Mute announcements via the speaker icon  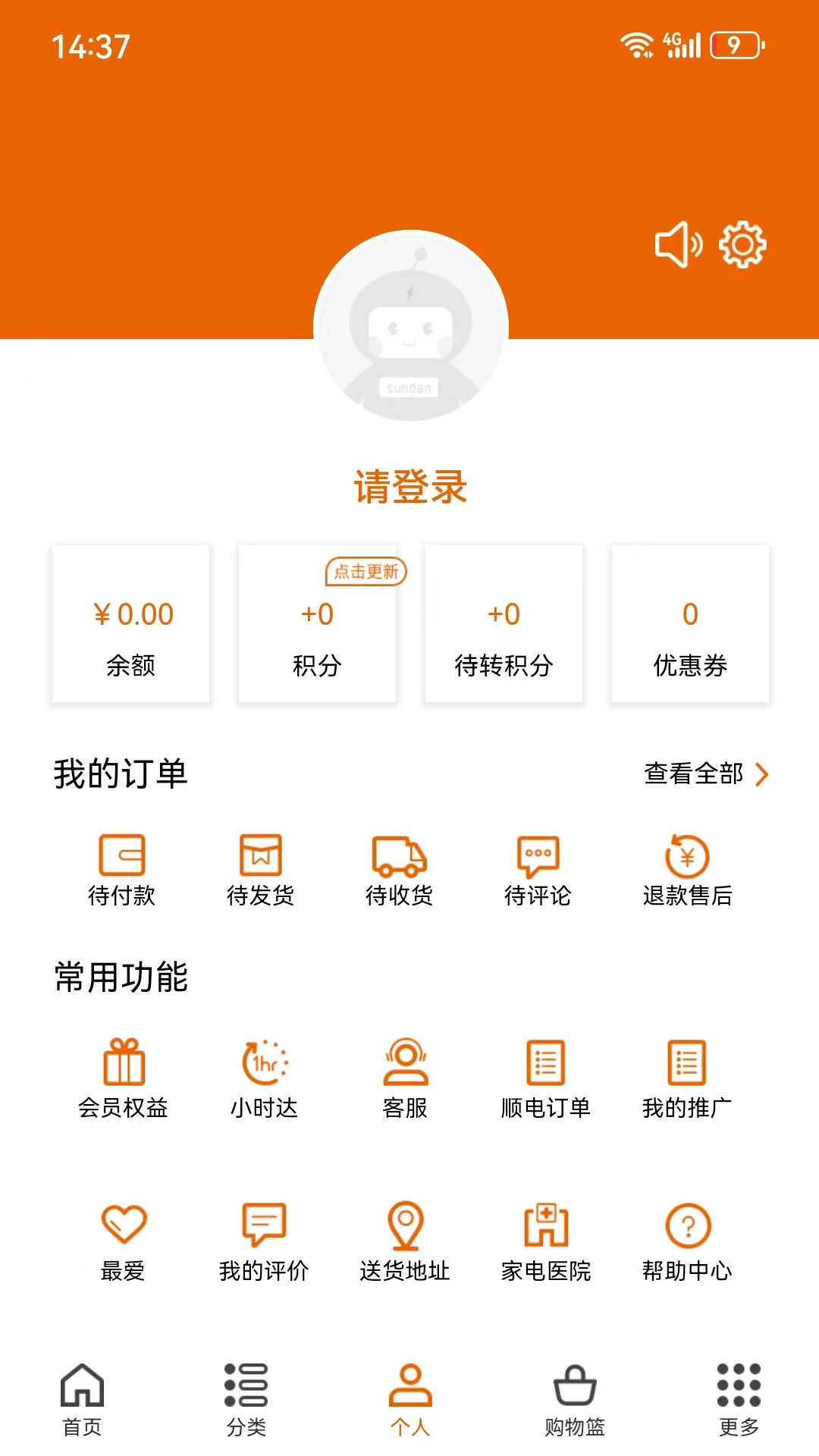679,244
